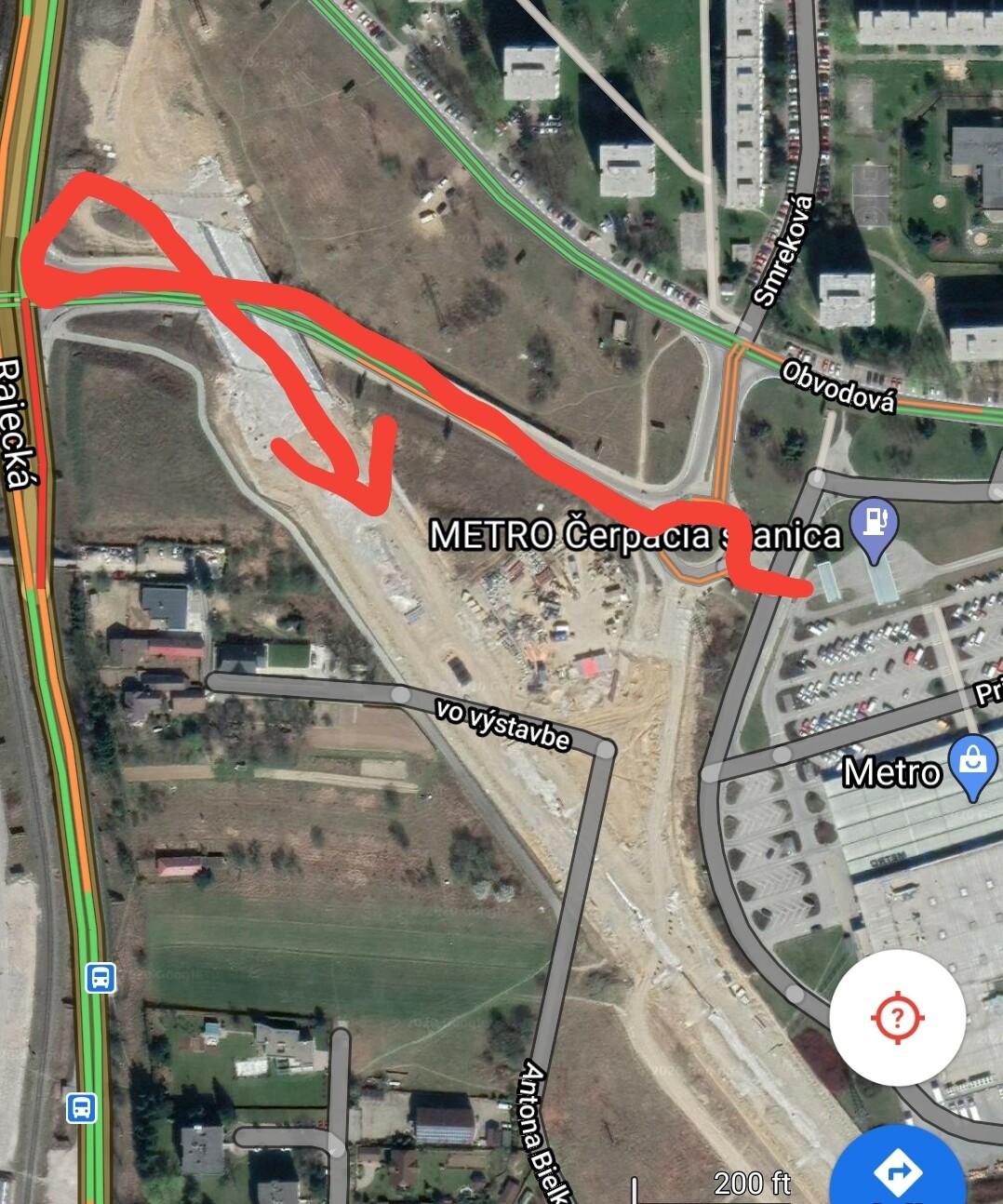Center the map on my location

(897, 1016)
